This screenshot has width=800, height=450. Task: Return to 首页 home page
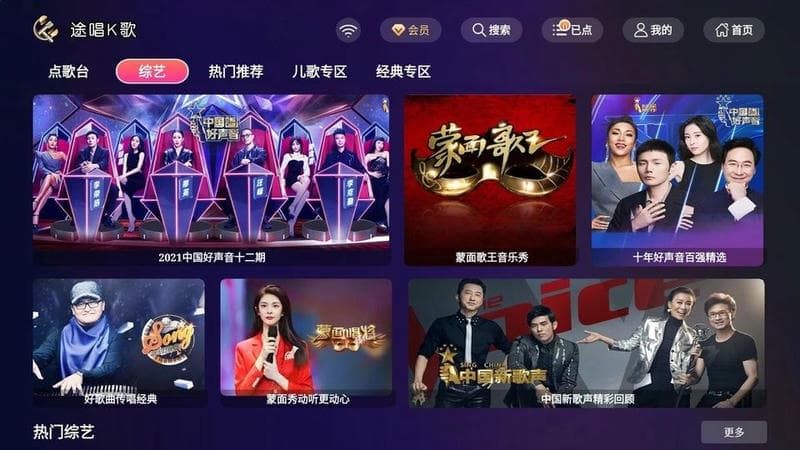(734, 30)
